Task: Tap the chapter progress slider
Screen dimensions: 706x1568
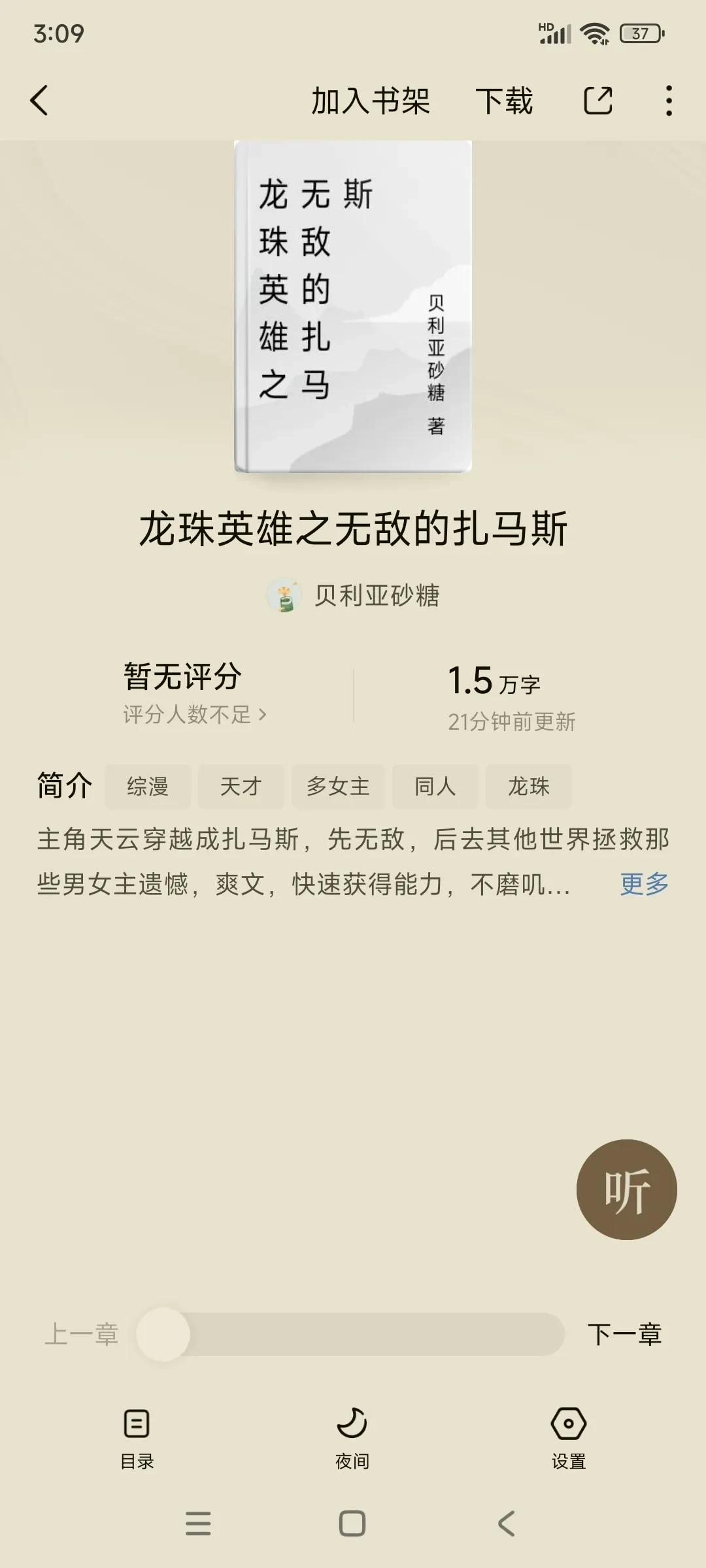Action: point(353,1334)
